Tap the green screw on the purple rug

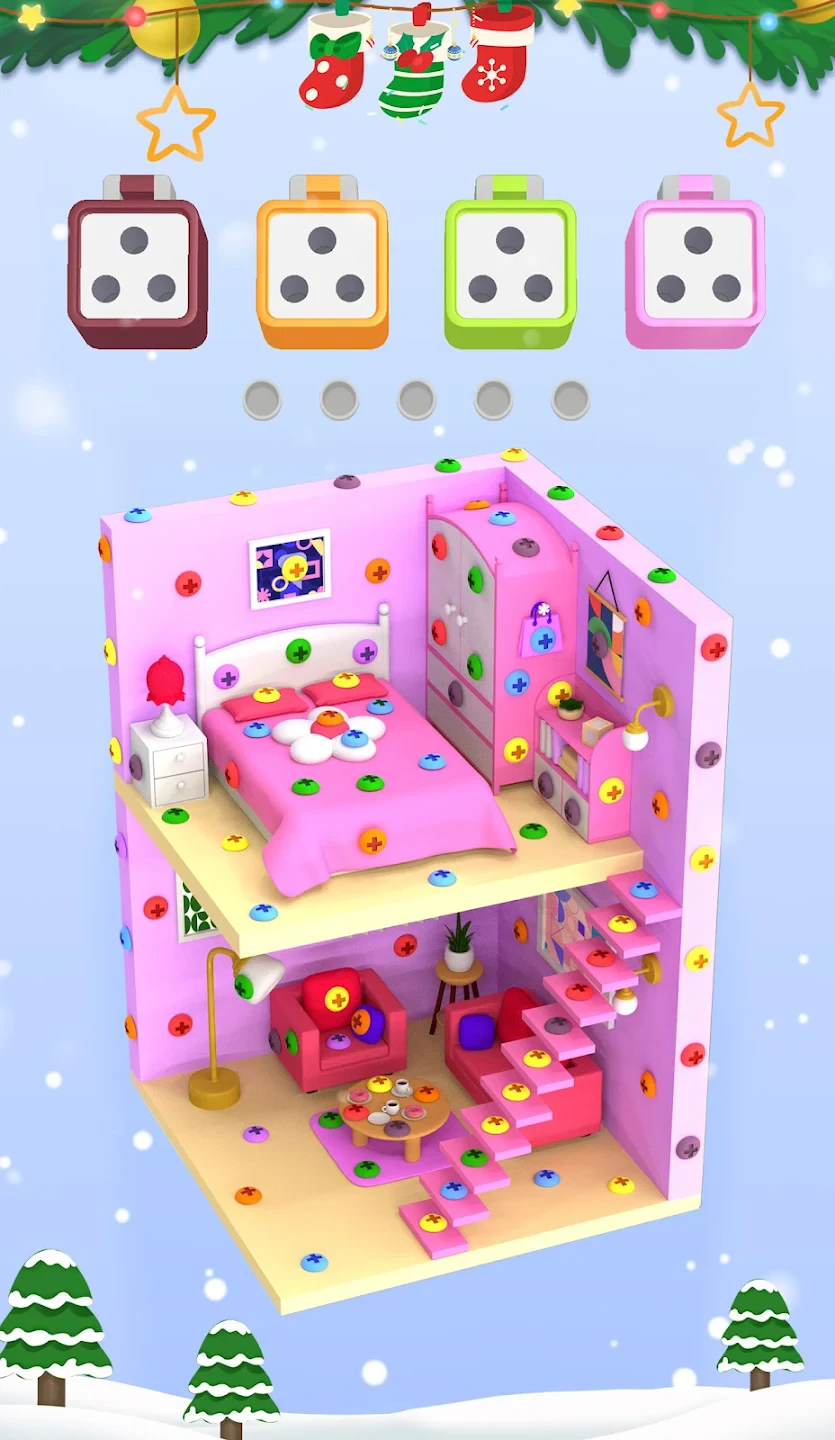pyautogui.click(x=366, y=1168)
